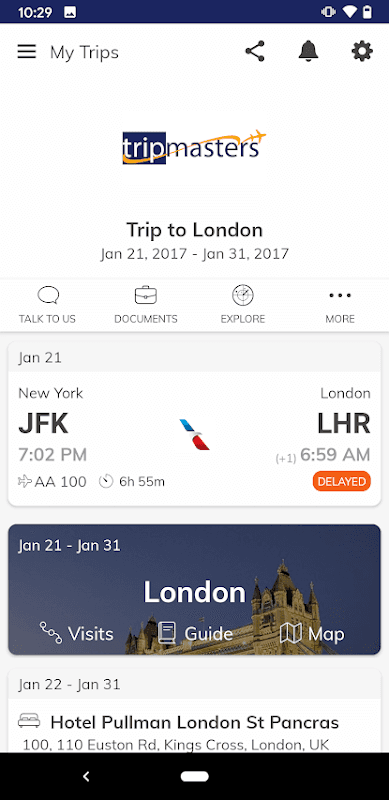Tap Talk To Us
The width and height of the screenshot is (389, 800).
[47, 305]
